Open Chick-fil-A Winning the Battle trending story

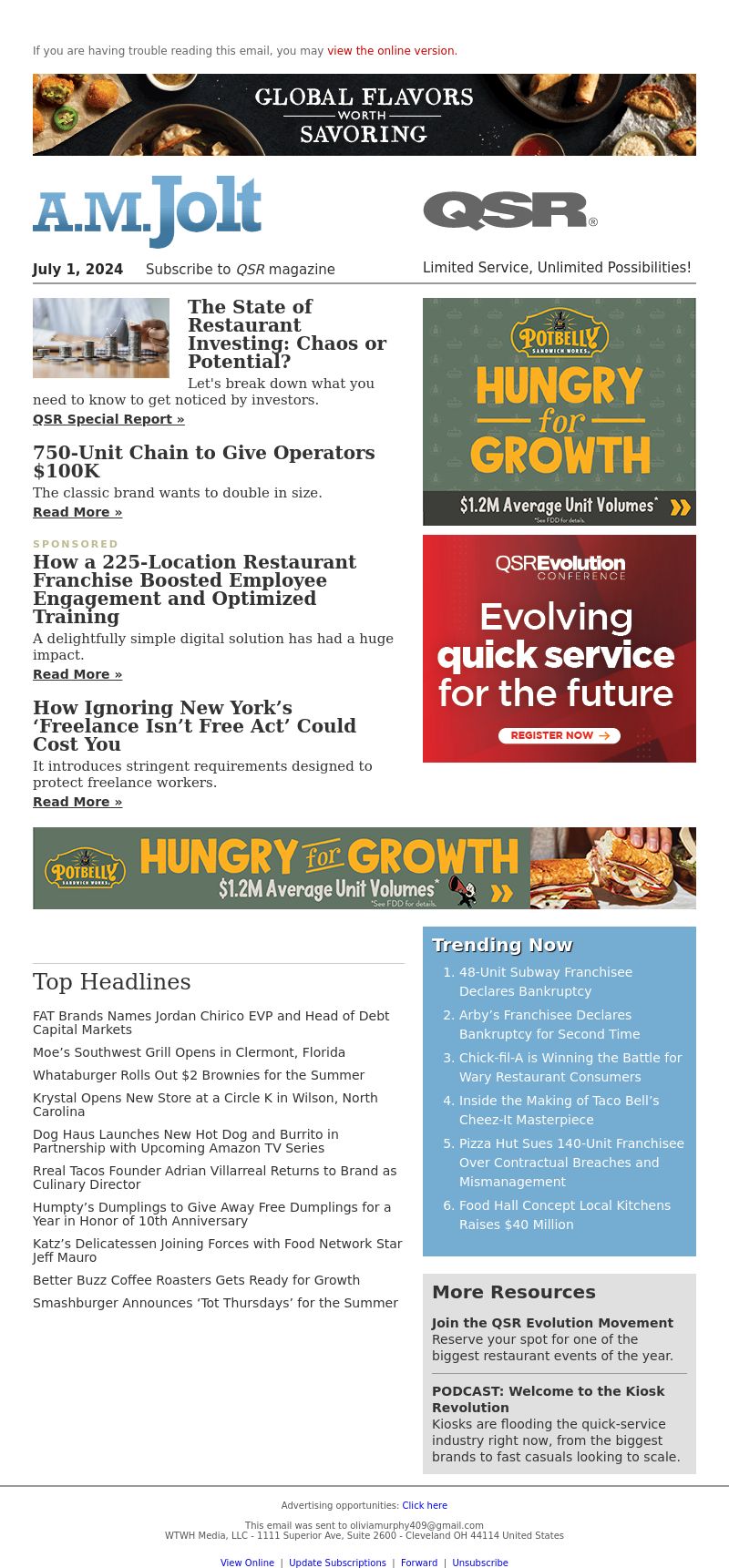click(570, 1067)
